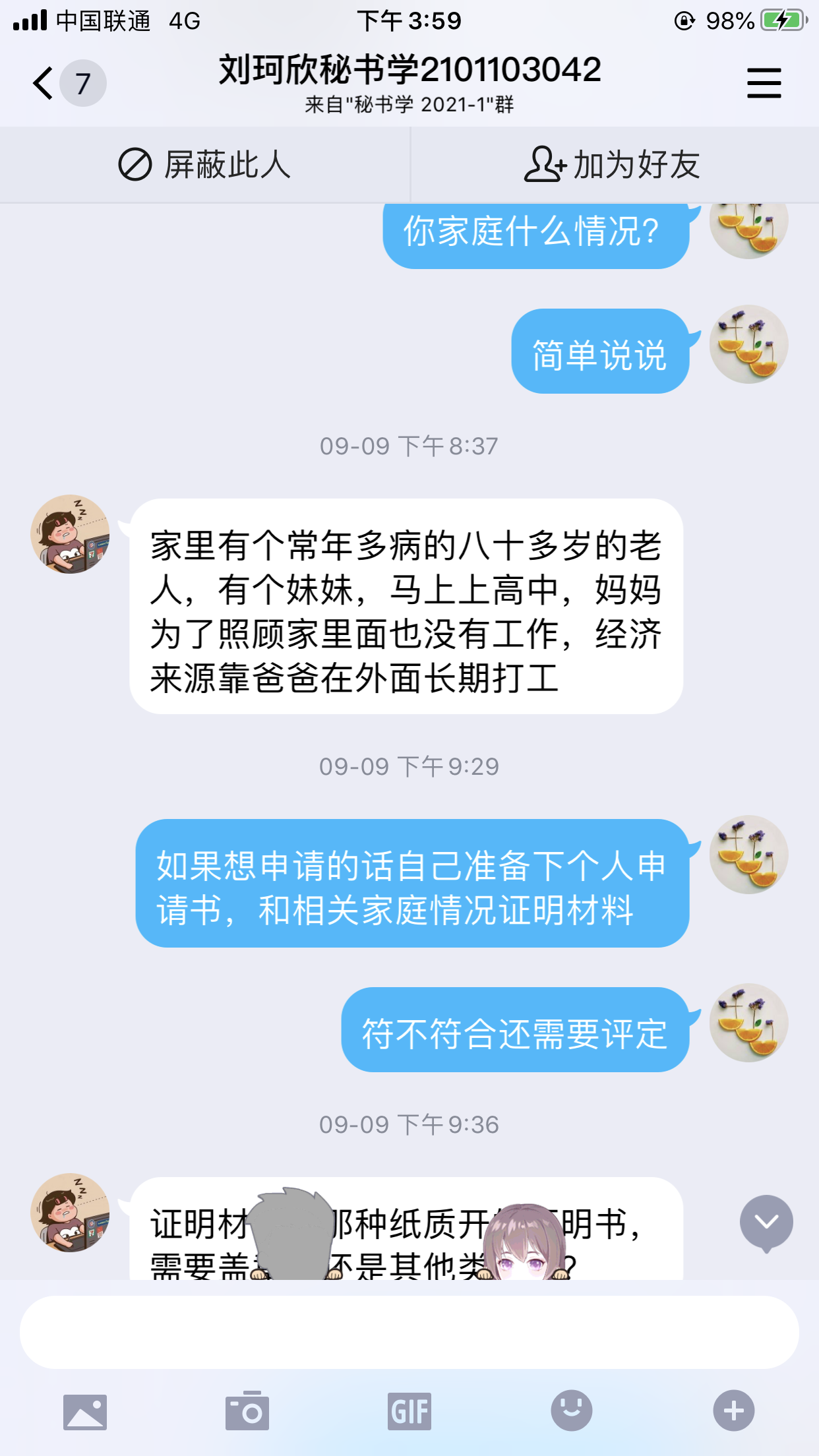The height and width of the screenshot is (1456, 819).
Task: Open the emoji panel
Action: [572, 1410]
